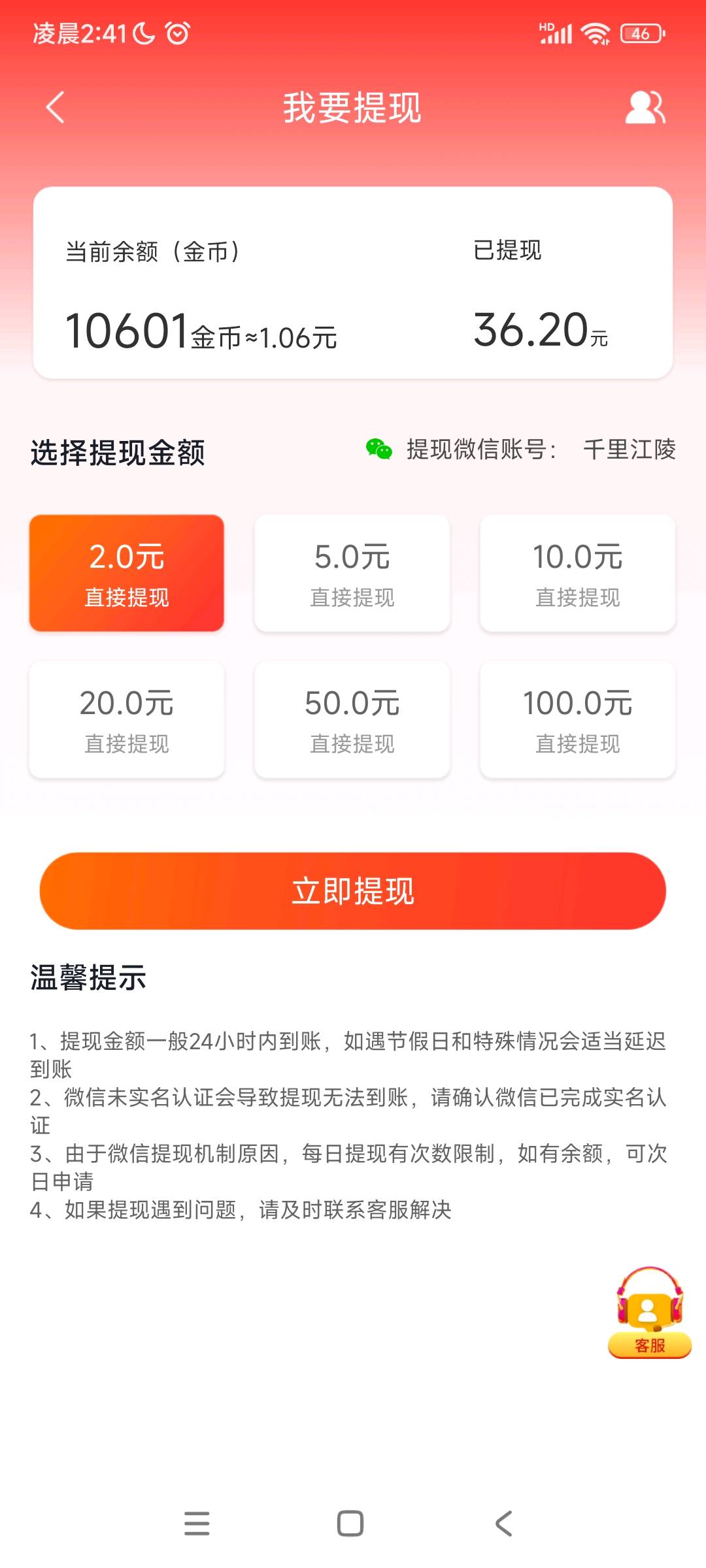706x1568 pixels.
Task: Go back using the top-left arrow
Action: click(56, 107)
